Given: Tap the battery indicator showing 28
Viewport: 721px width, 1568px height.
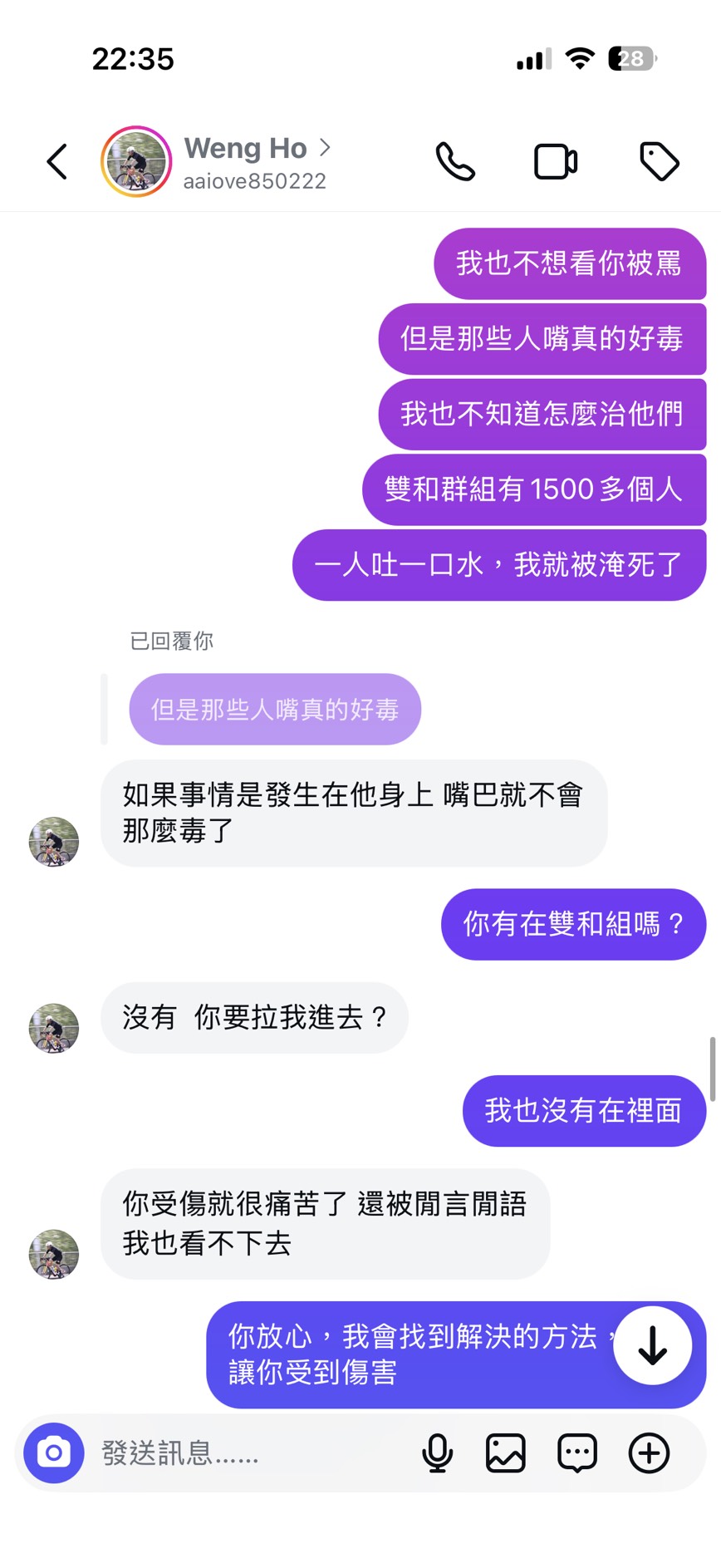Looking at the screenshot, I should [630, 58].
